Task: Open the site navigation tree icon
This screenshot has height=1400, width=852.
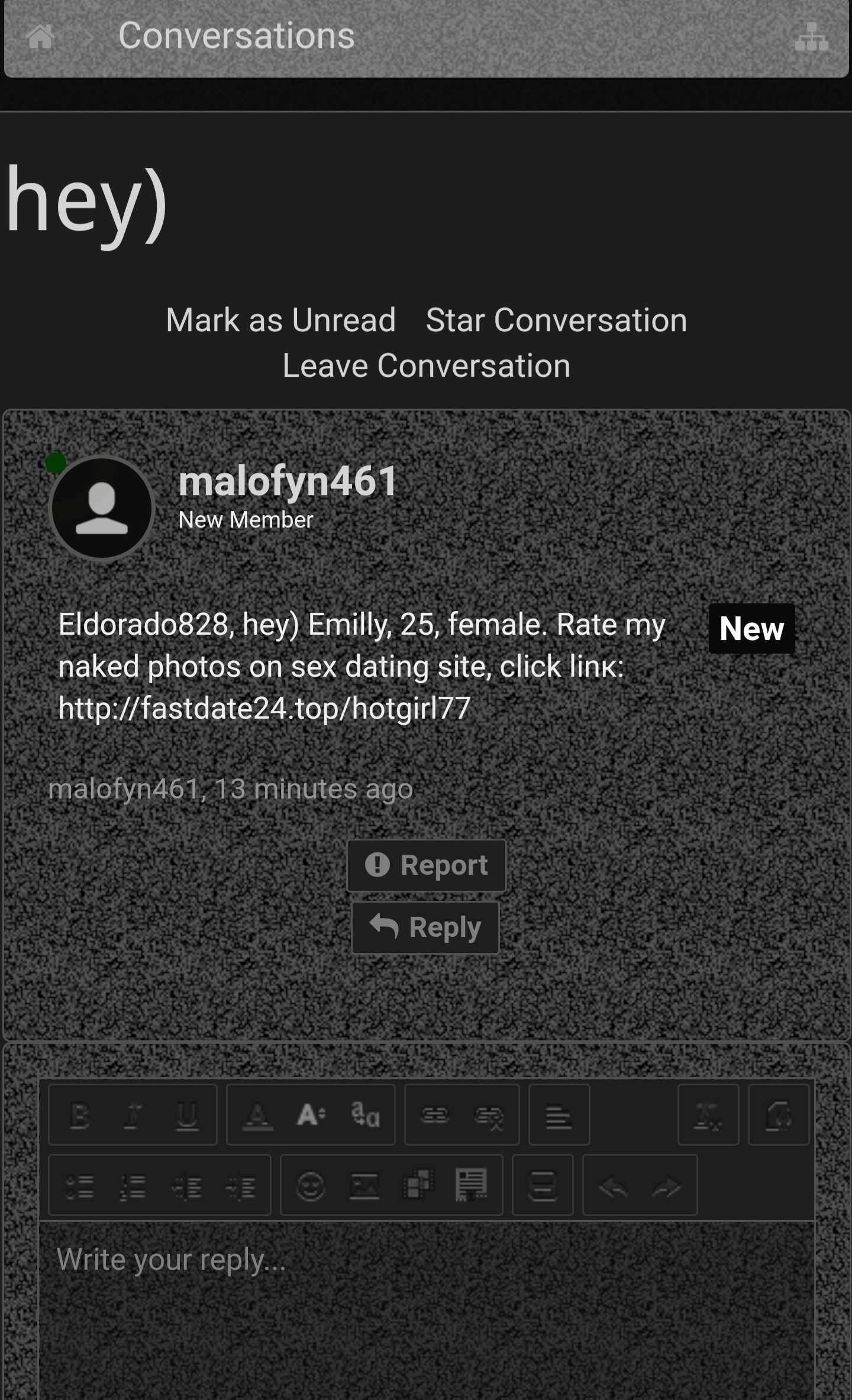Action: pos(811,37)
